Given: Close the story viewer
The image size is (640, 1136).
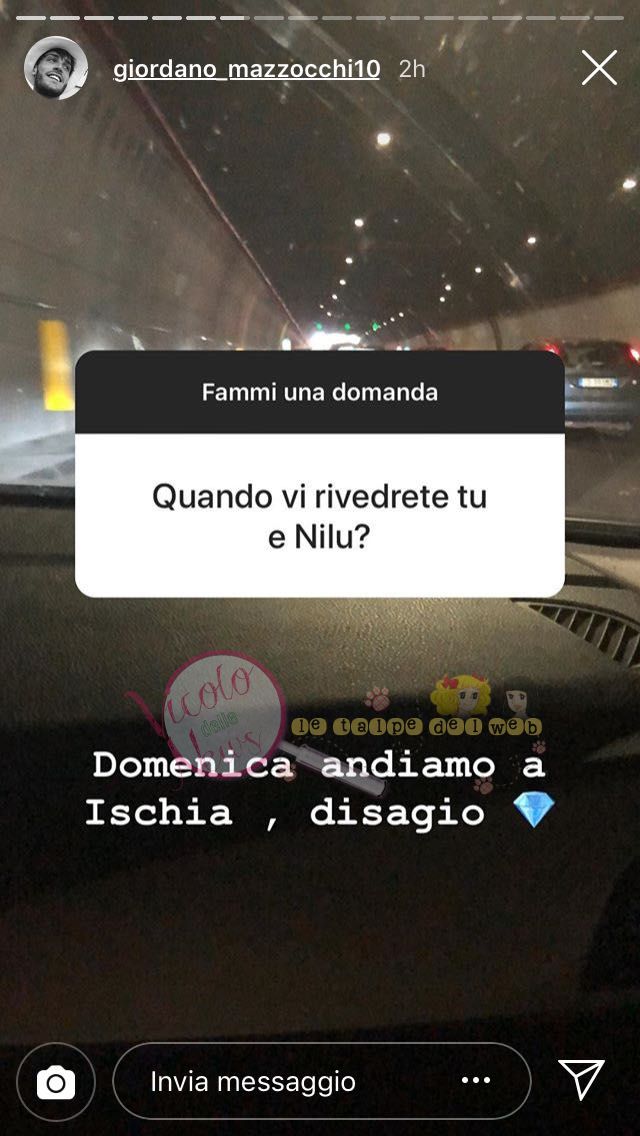Looking at the screenshot, I should (x=599, y=68).
